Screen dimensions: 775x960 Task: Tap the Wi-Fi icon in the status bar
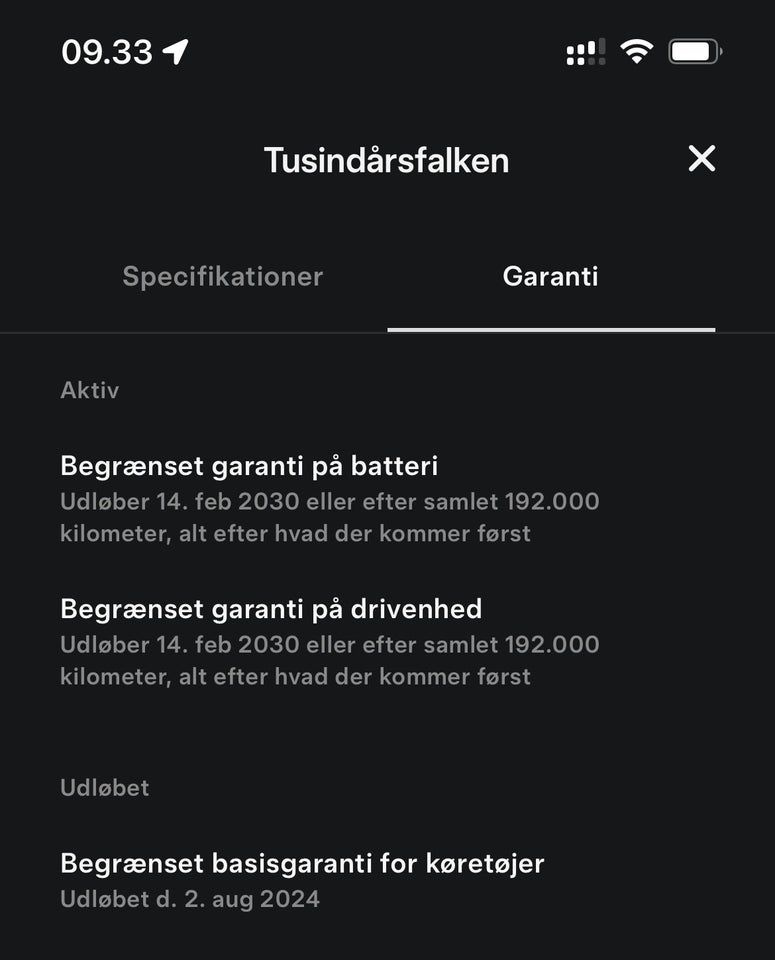tap(637, 51)
